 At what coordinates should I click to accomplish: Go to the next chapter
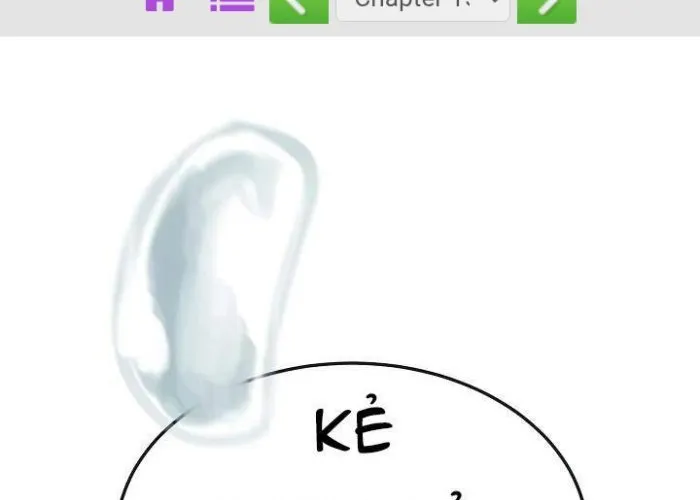click(547, 11)
